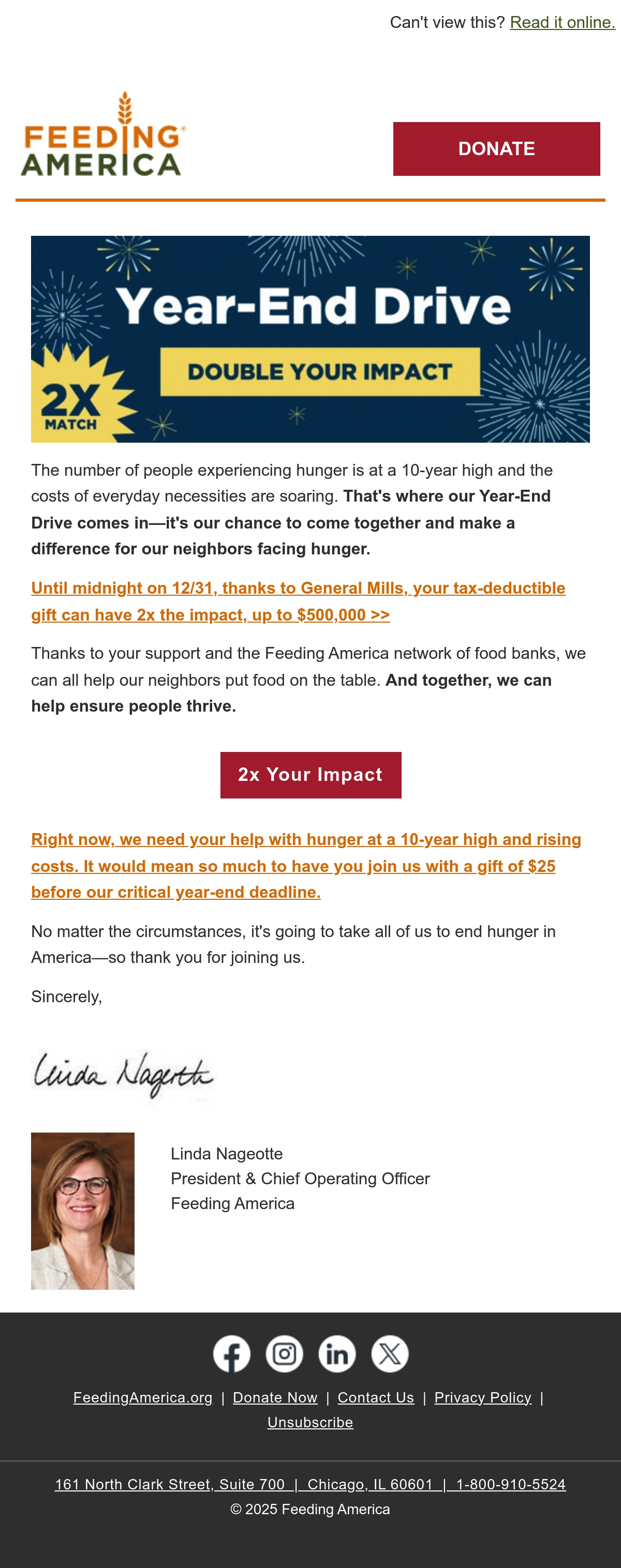This screenshot has width=621, height=1568.
Task: Tap the red DONATE button
Action: click(496, 149)
